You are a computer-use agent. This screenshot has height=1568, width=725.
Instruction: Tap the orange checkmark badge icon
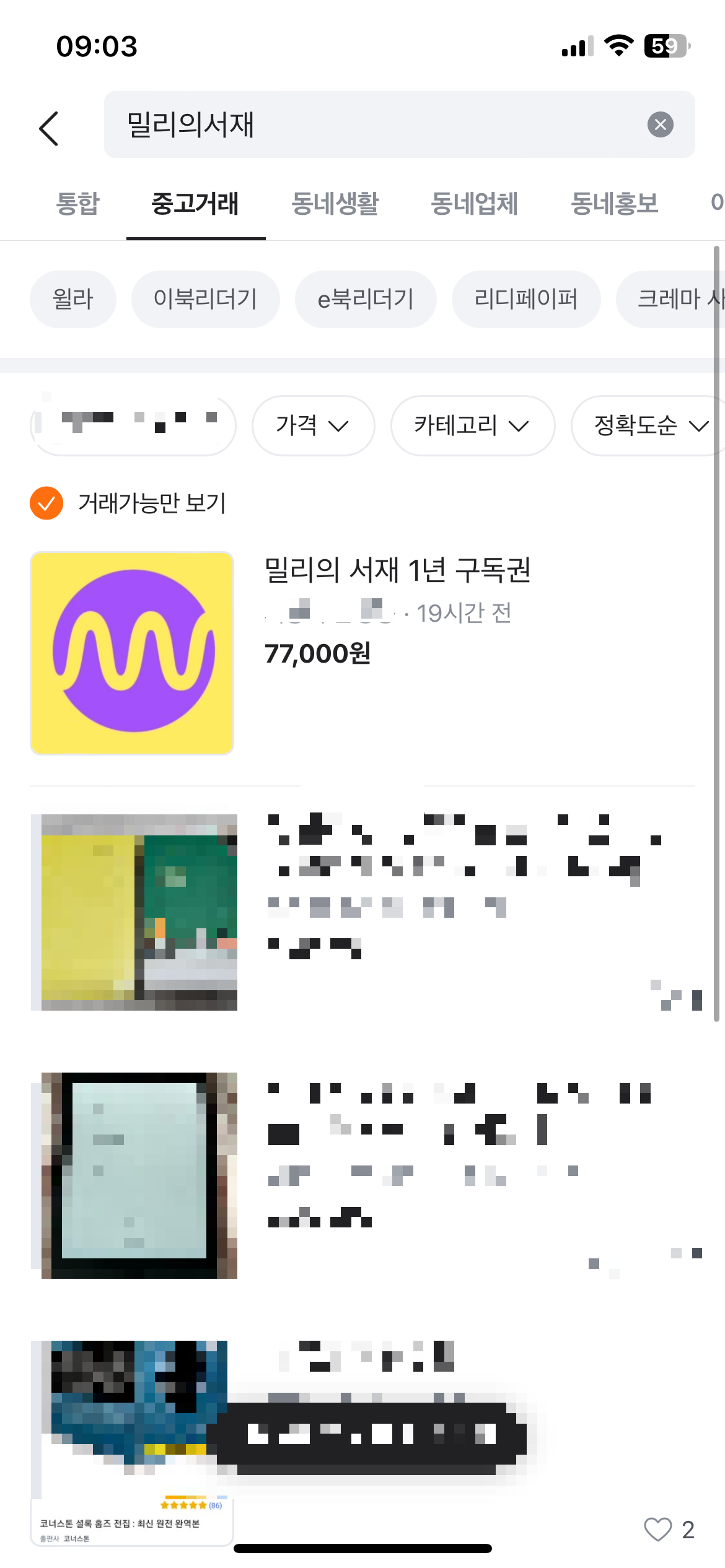[45, 503]
